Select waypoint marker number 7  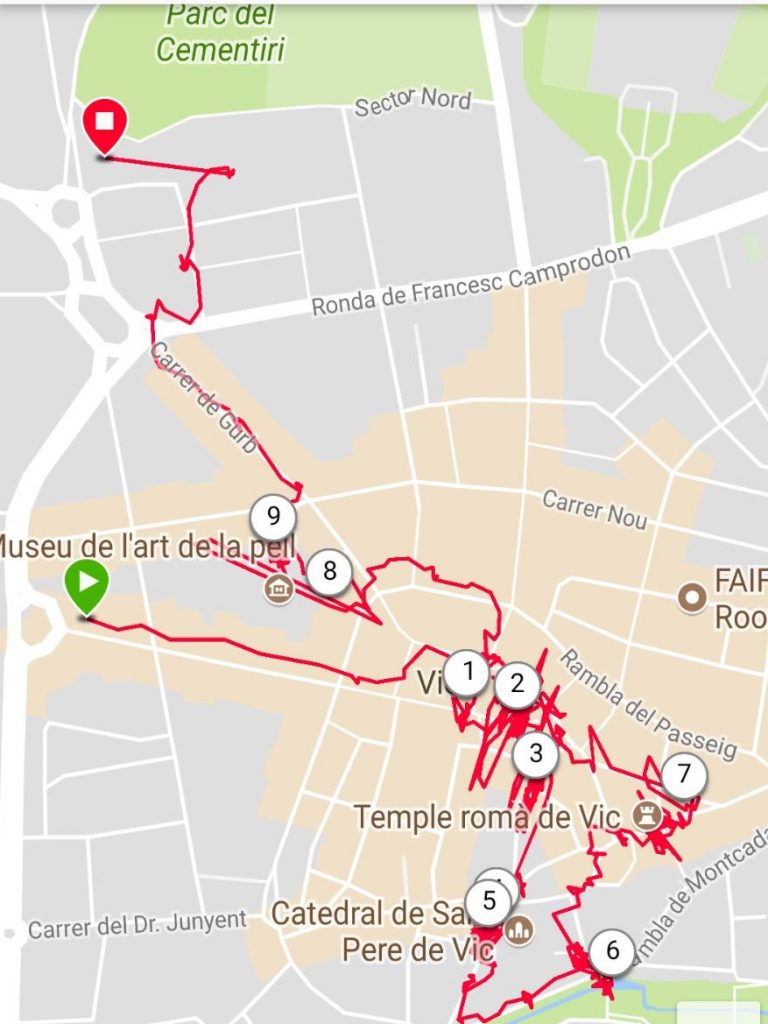[683, 774]
